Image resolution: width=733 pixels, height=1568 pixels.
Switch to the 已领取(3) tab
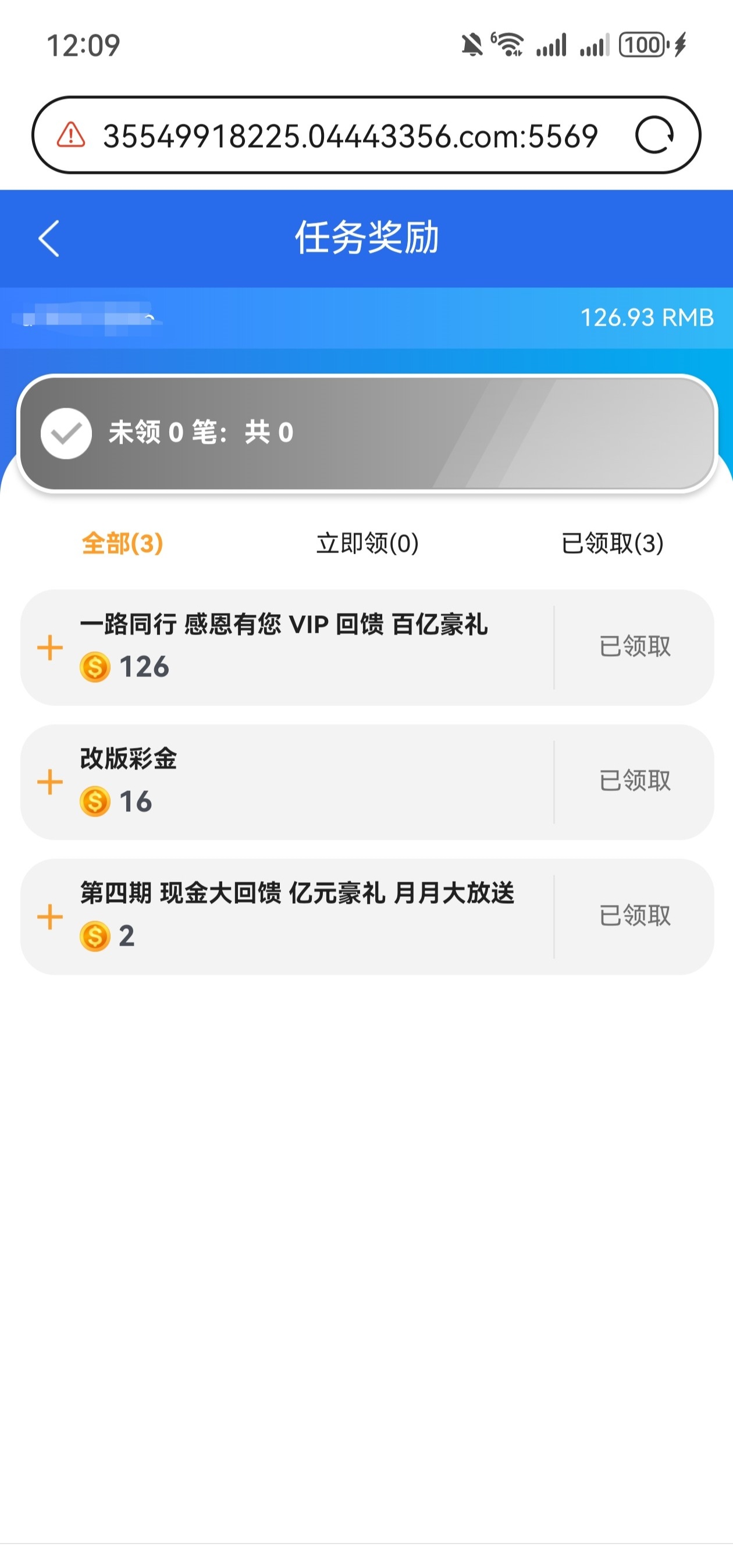click(x=612, y=543)
